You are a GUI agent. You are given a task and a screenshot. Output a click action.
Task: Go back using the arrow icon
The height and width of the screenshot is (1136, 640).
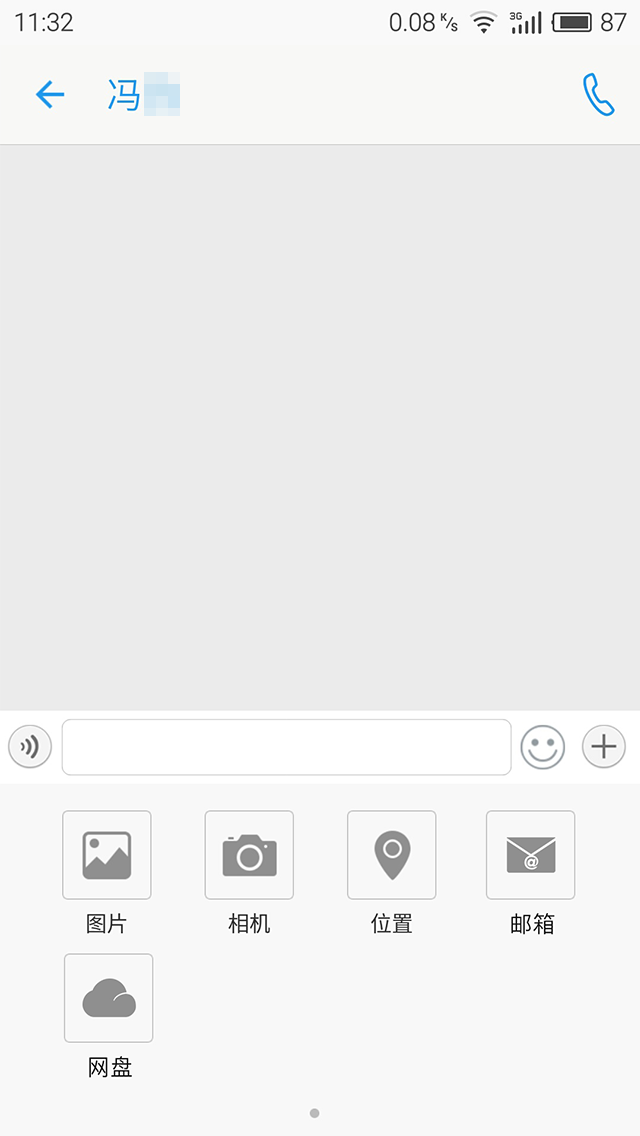coord(49,95)
